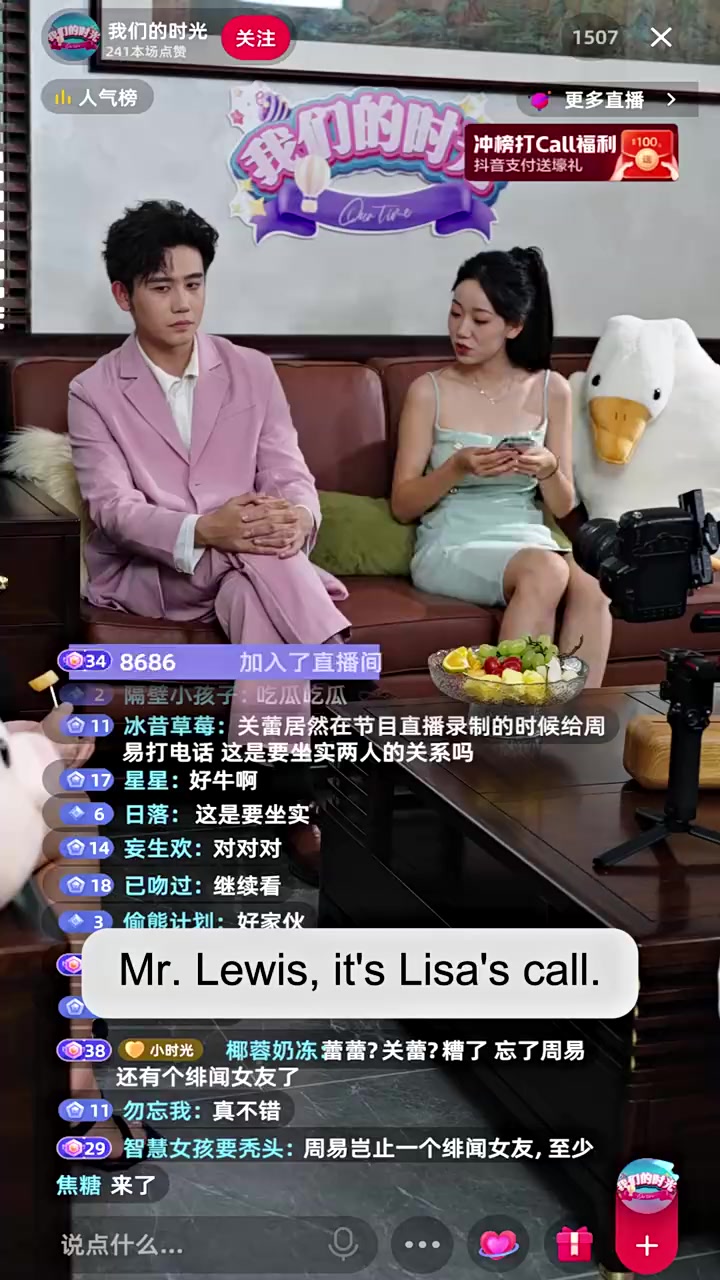Open the gift box panel
This screenshot has height=1280, width=720.
coord(574,1245)
